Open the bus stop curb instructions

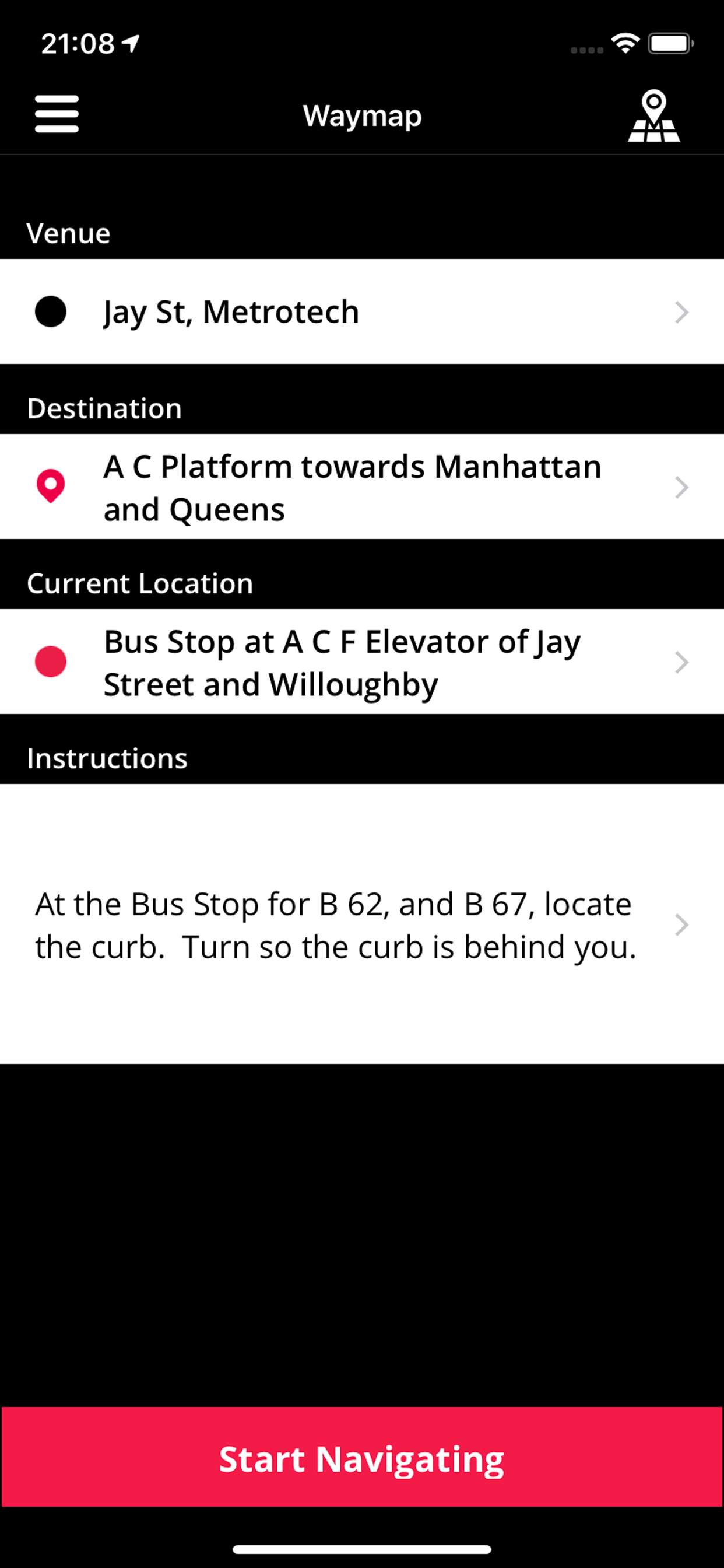coord(361,924)
